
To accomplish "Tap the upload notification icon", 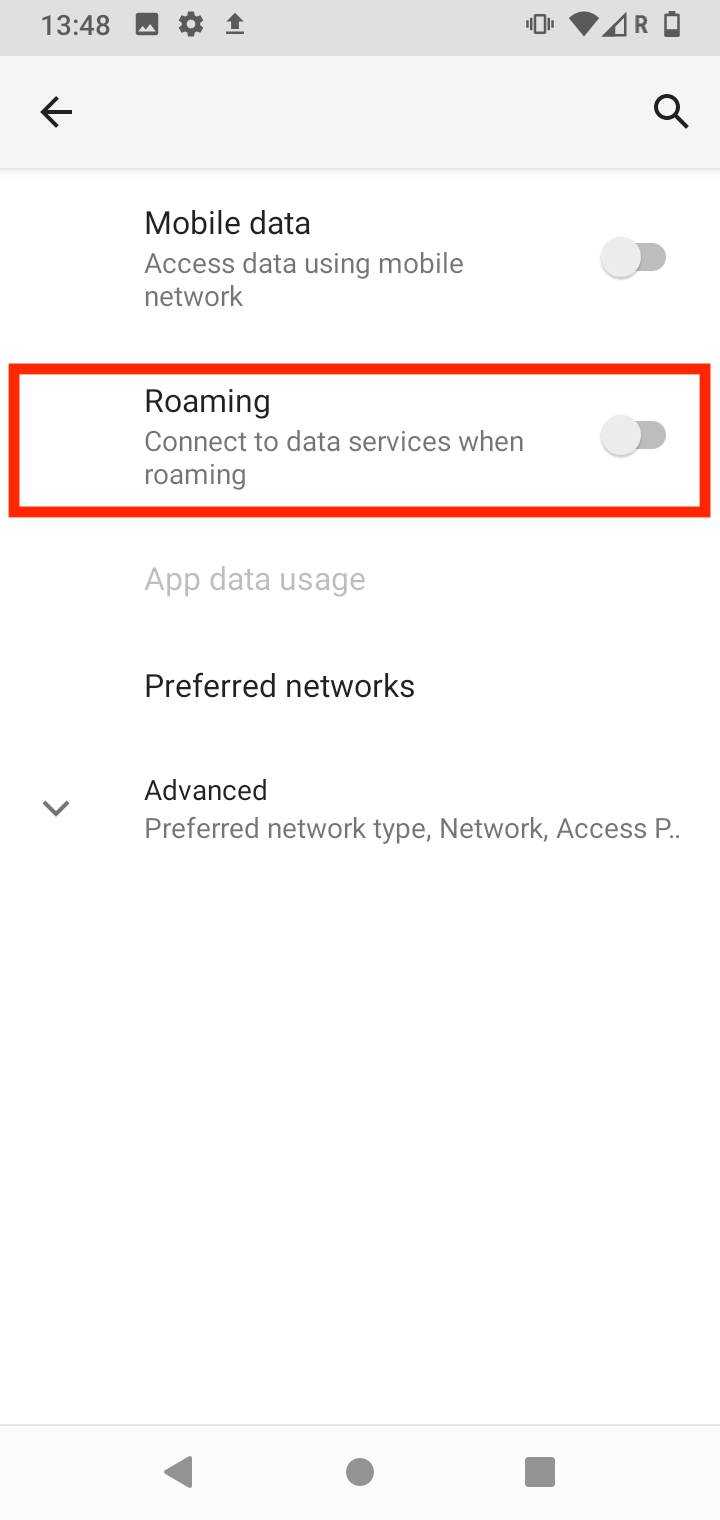I will (234, 25).
